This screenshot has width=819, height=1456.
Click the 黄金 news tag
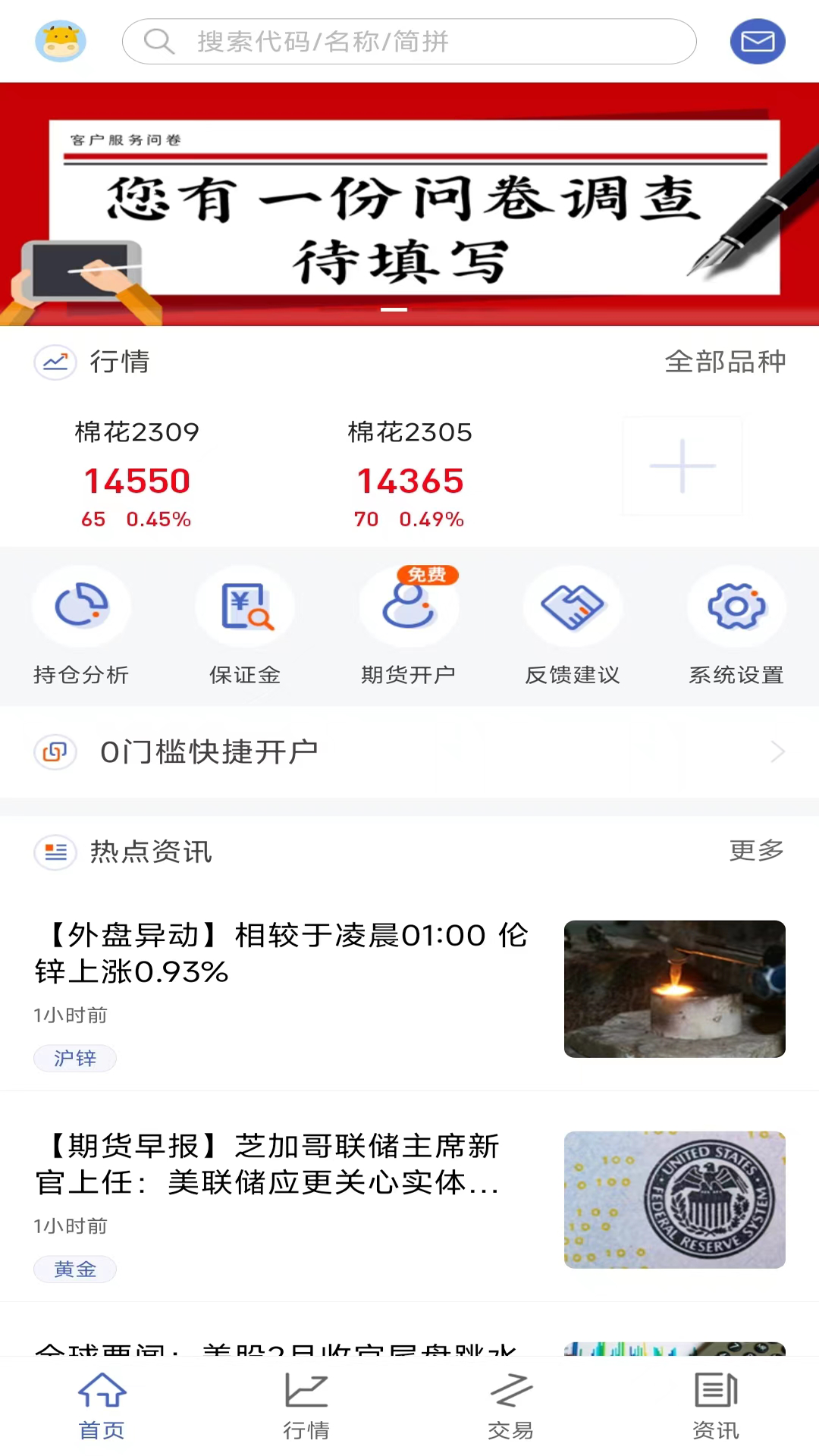(x=75, y=1269)
